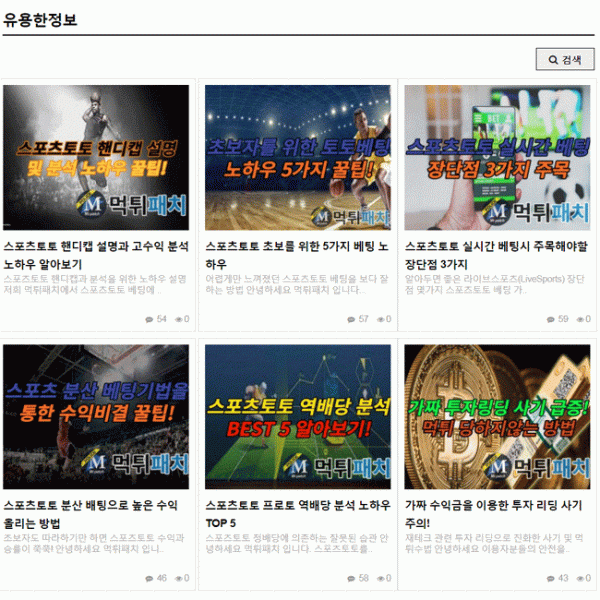The height and width of the screenshot is (600, 600).
Task: Tap the 검색 search button
Action: pyautogui.click(x=565, y=59)
